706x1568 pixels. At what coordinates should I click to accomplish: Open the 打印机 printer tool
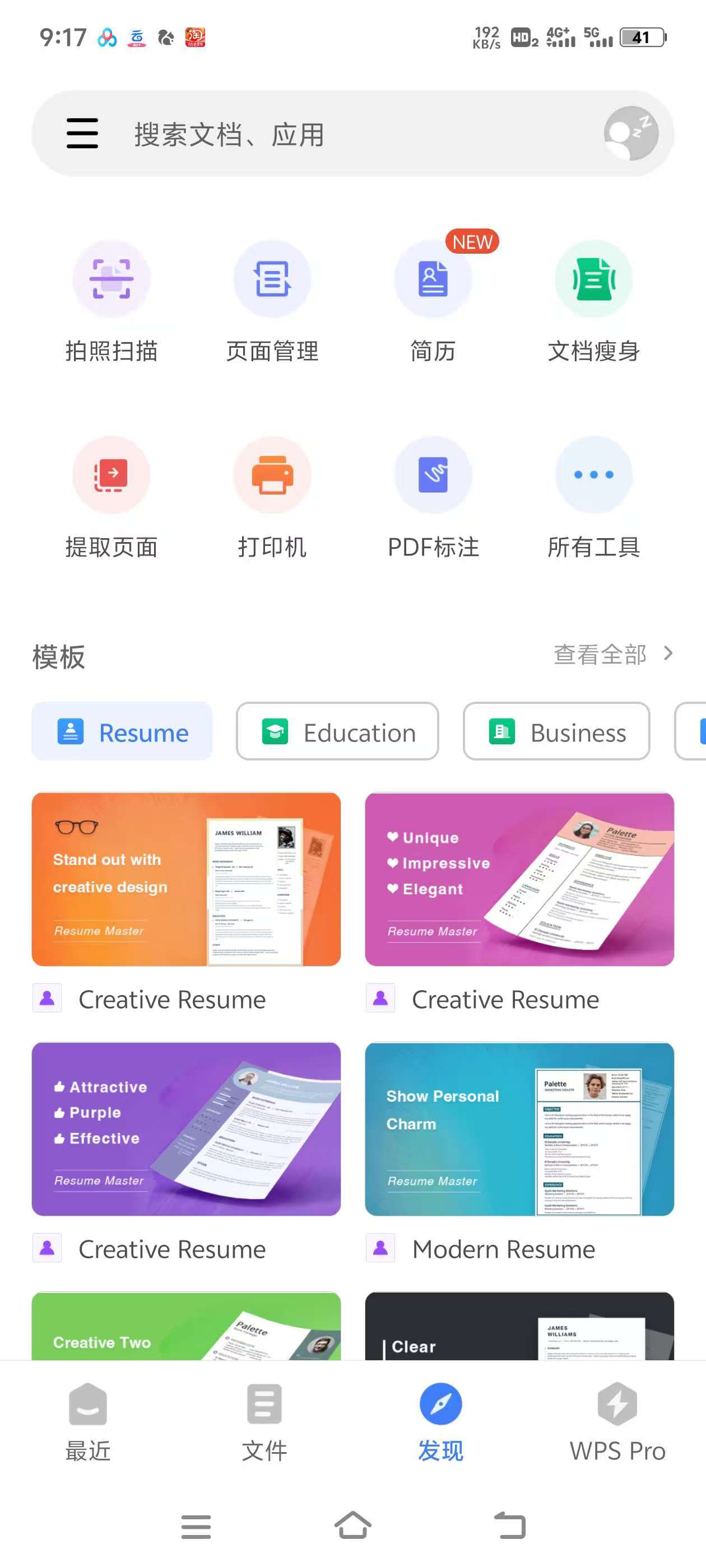tap(272, 496)
